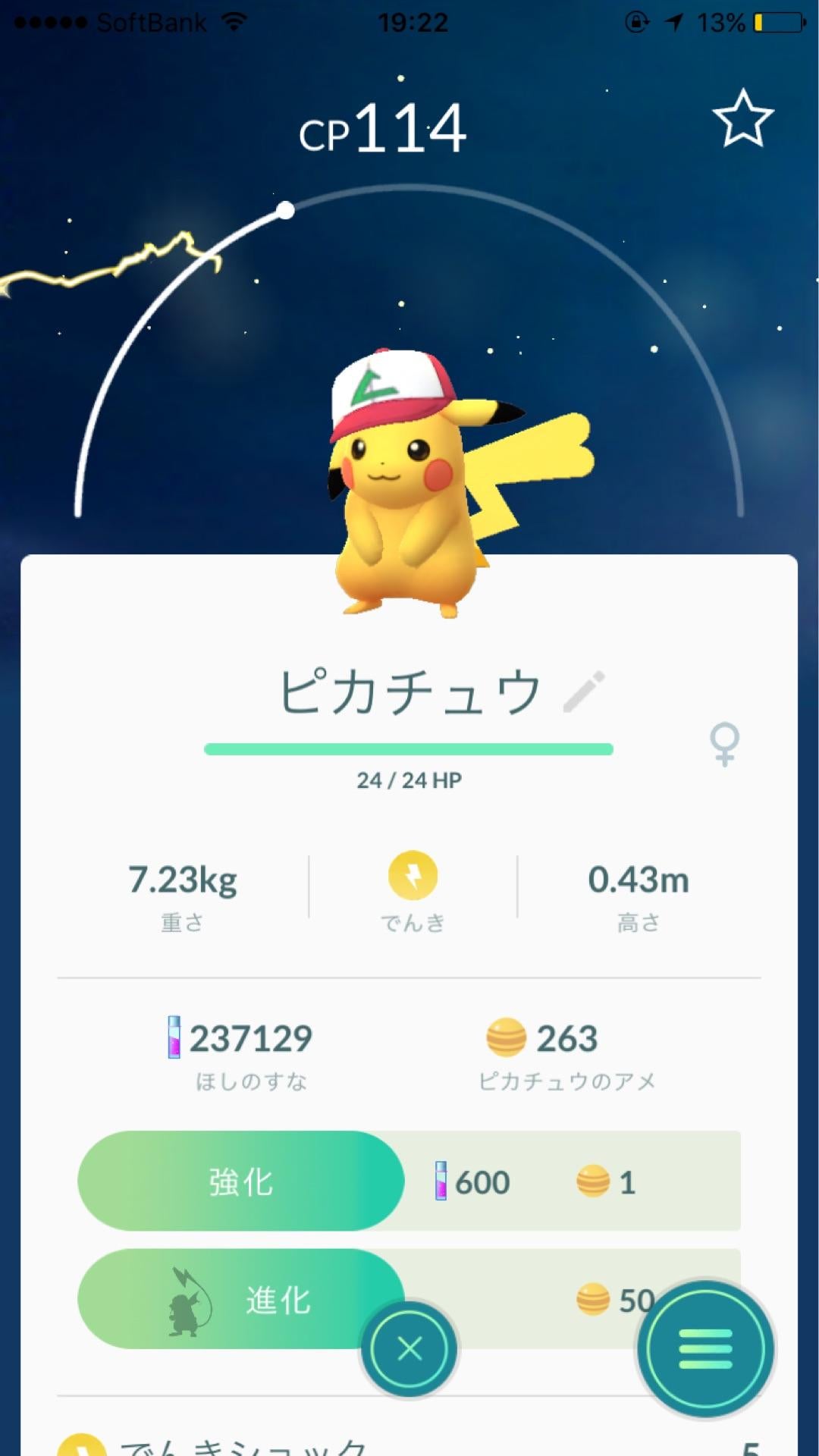Open the round three-line menu button
Image resolution: width=819 pixels, height=1456 pixels.
(x=705, y=1349)
